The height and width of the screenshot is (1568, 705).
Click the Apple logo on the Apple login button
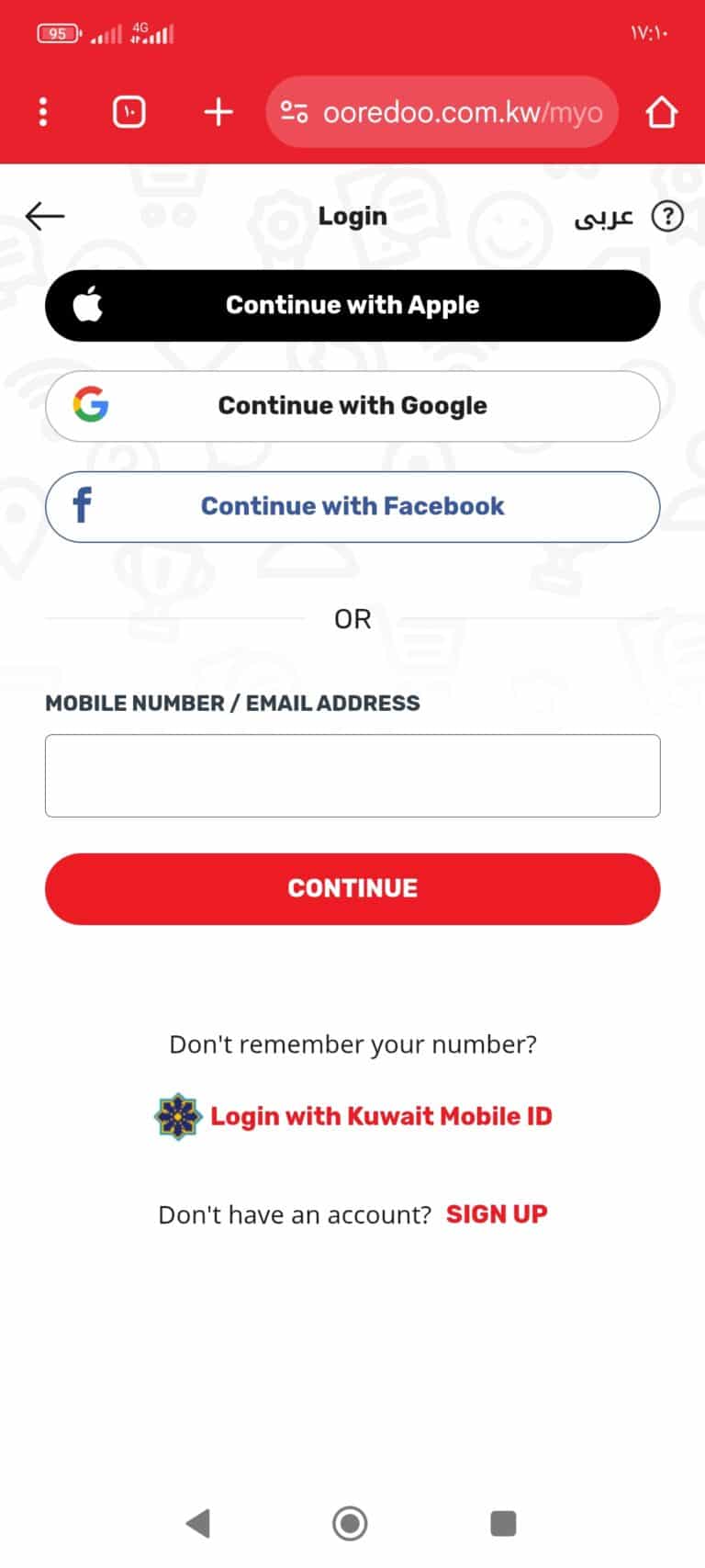86,304
